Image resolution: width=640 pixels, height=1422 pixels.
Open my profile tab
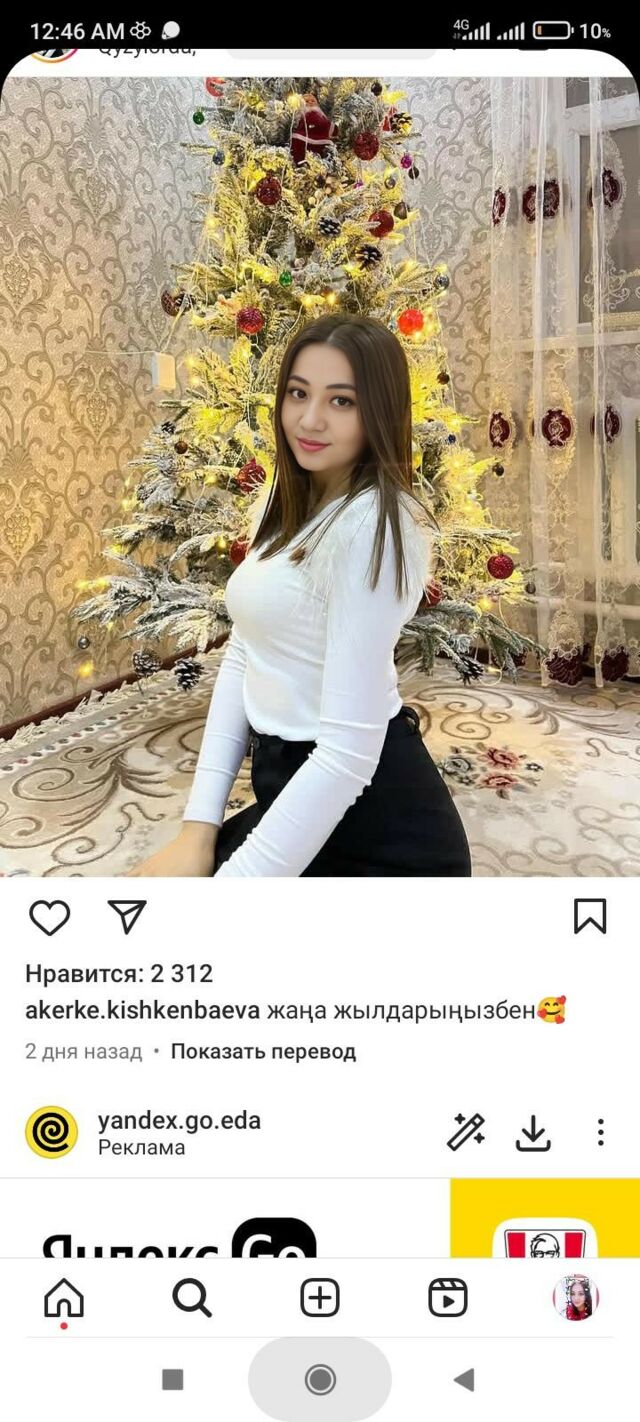click(x=576, y=1298)
